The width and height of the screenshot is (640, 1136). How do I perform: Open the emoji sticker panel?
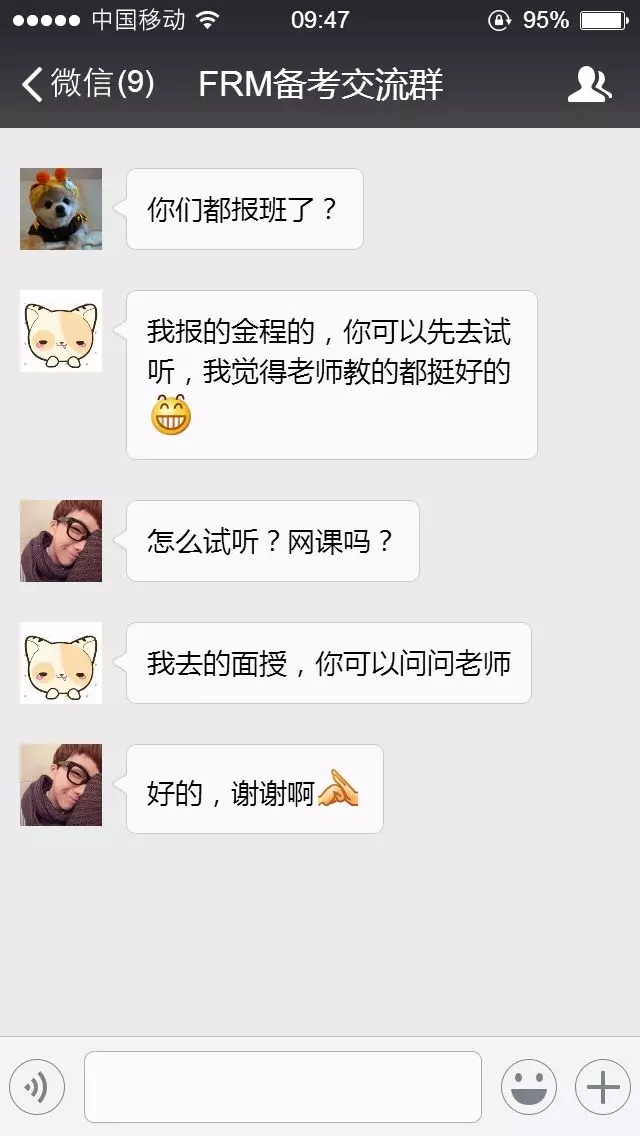(x=528, y=1087)
